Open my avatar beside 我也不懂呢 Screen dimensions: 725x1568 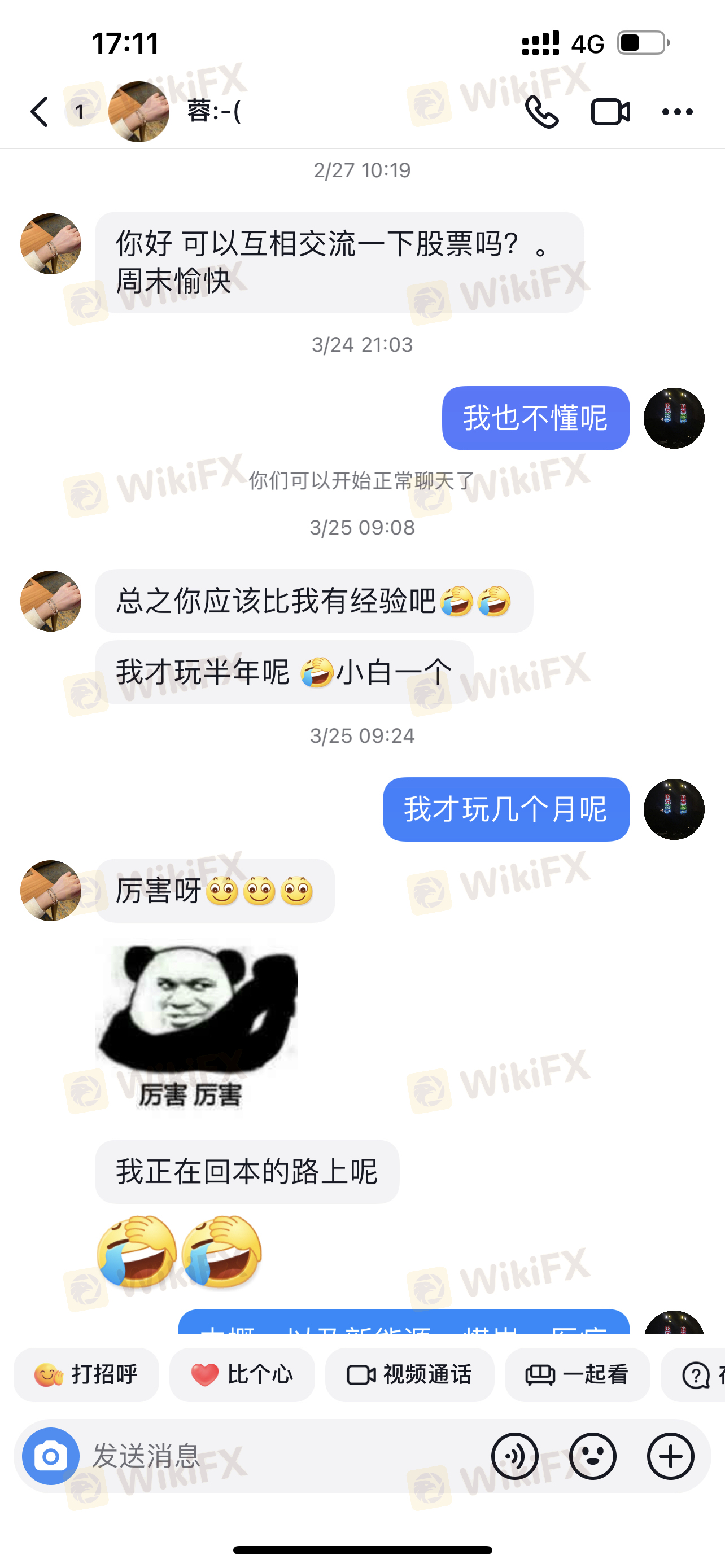tap(674, 418)
